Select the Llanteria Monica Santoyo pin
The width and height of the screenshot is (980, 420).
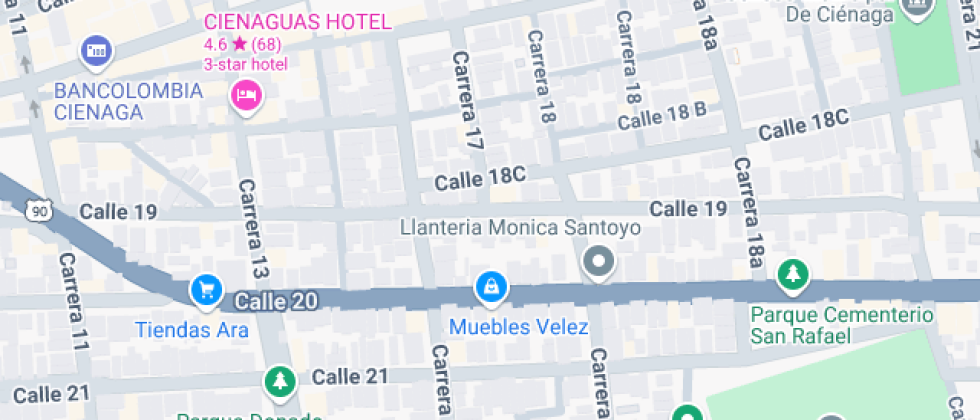(x=598, y=262)
